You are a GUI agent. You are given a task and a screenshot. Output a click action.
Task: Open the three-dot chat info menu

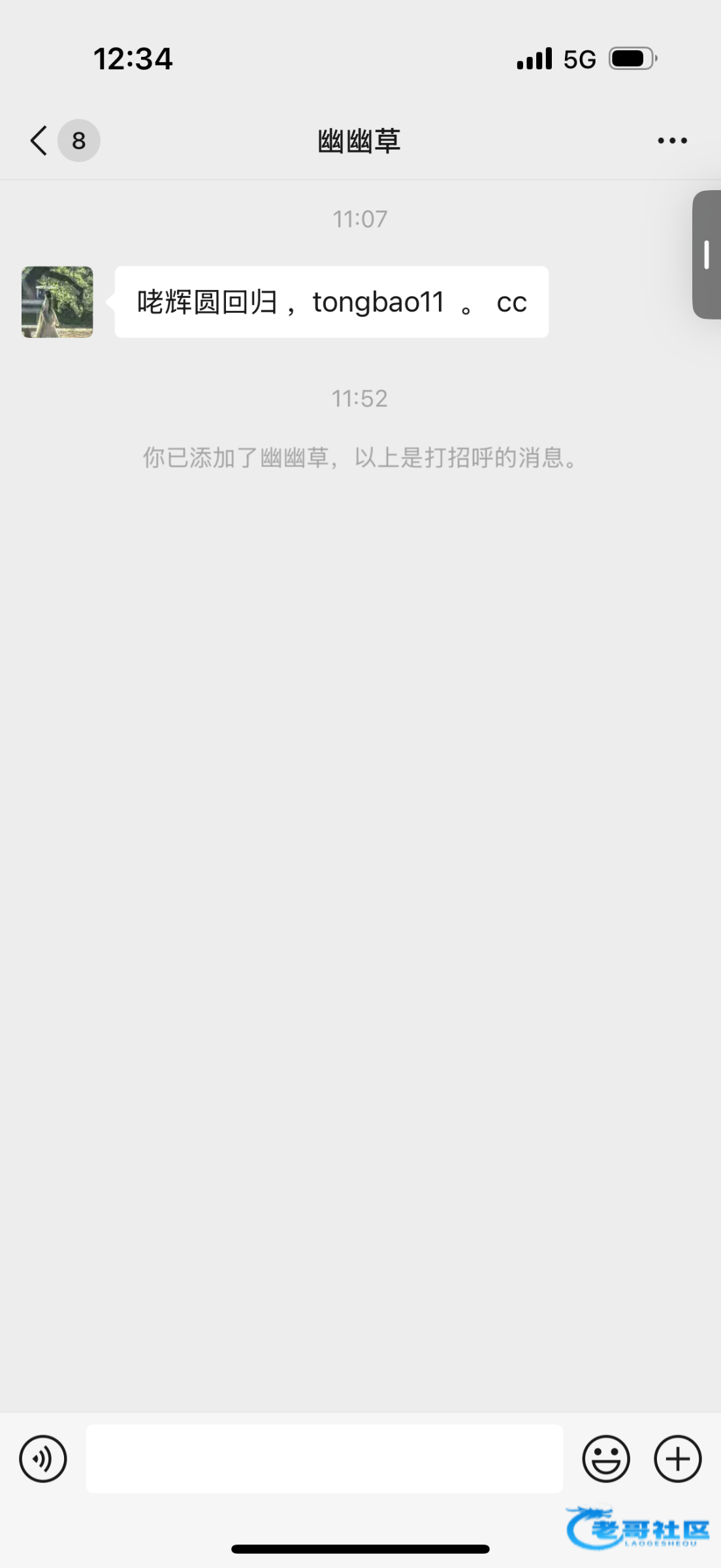click(x=672, y=140)
